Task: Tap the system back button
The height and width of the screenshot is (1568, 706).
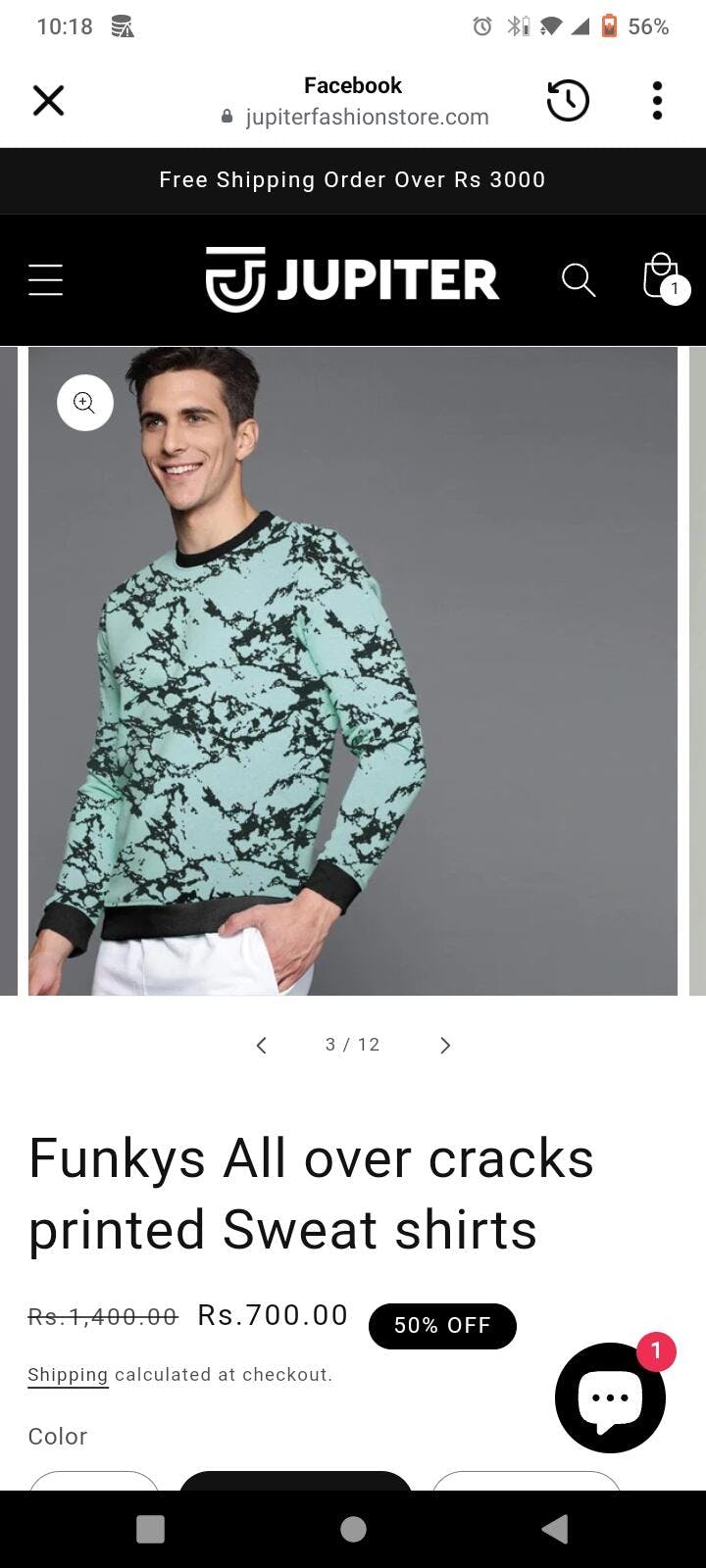Action: [x=555, y=1529]
